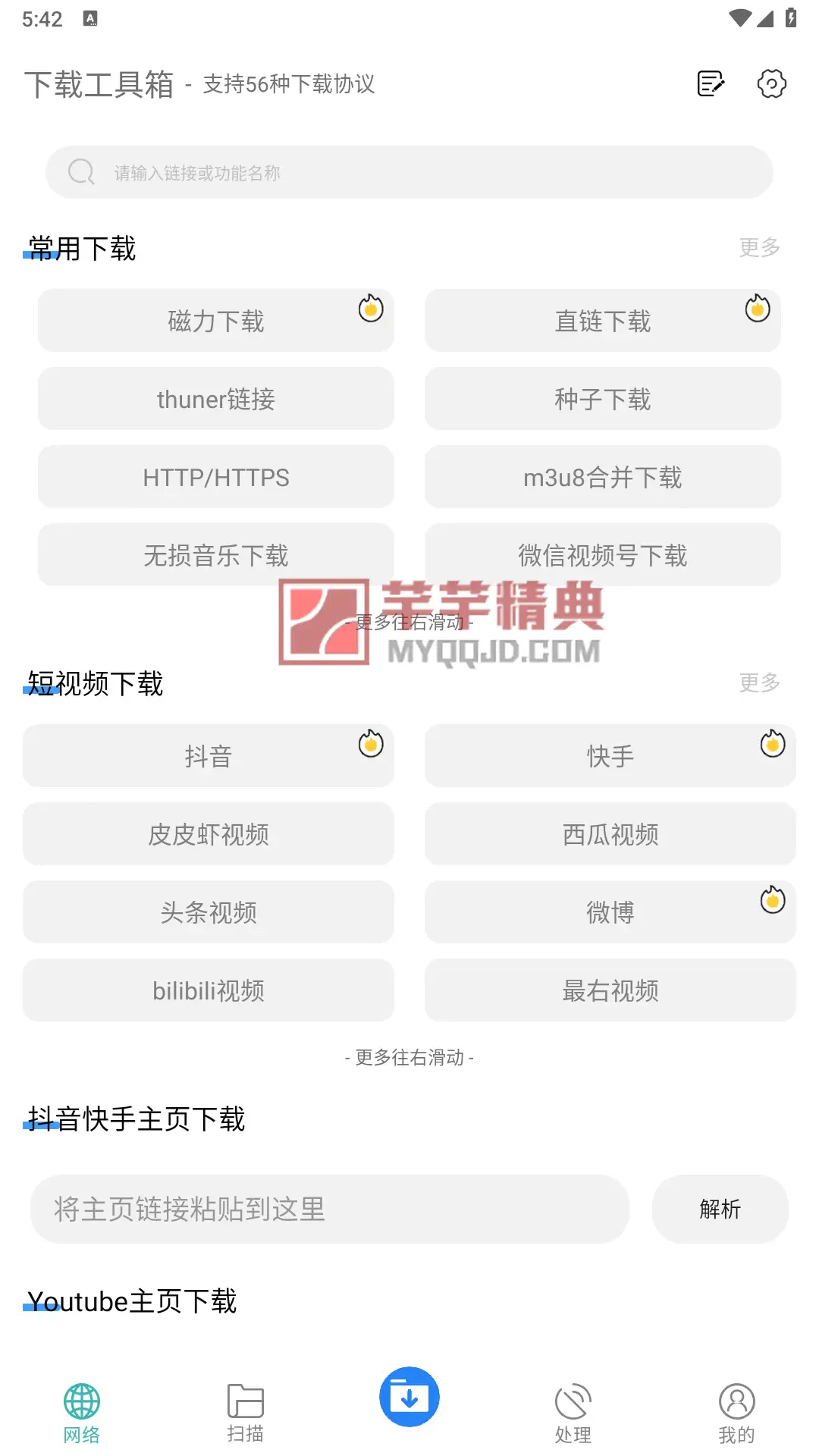The height and width of the screenshot is (1456, 819).
Task: Tap the homepage link paste field
Action: pyautogui.click(x=330, y=1209)
